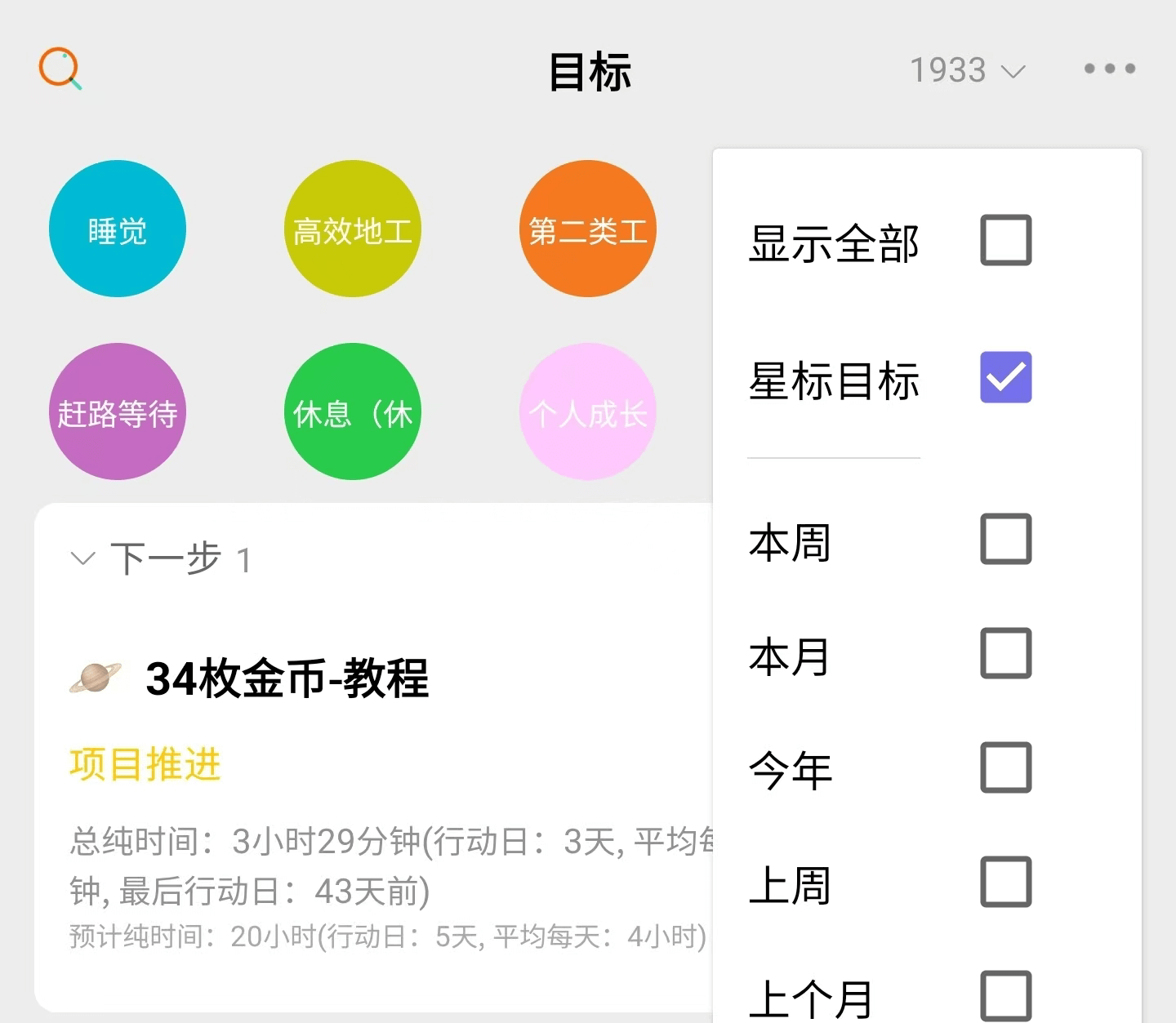Select the 第二类工 category circle

click(x=588, y=229)
